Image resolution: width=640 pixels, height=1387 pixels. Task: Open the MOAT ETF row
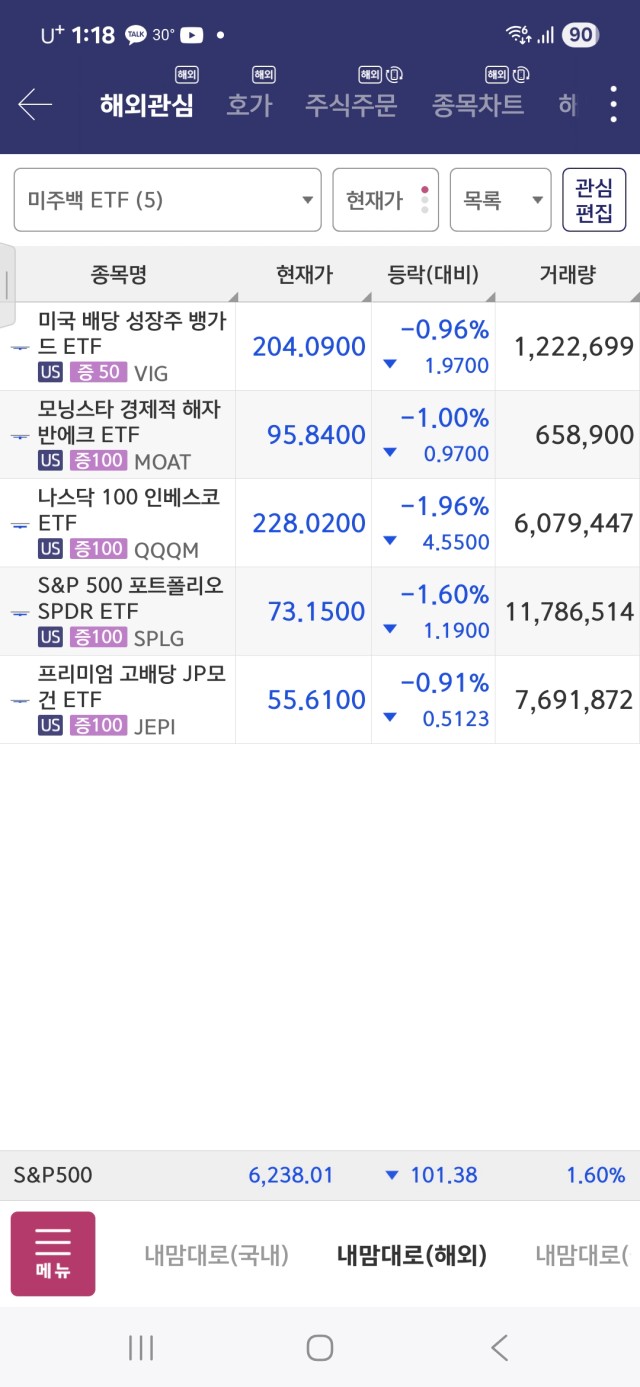320,434
